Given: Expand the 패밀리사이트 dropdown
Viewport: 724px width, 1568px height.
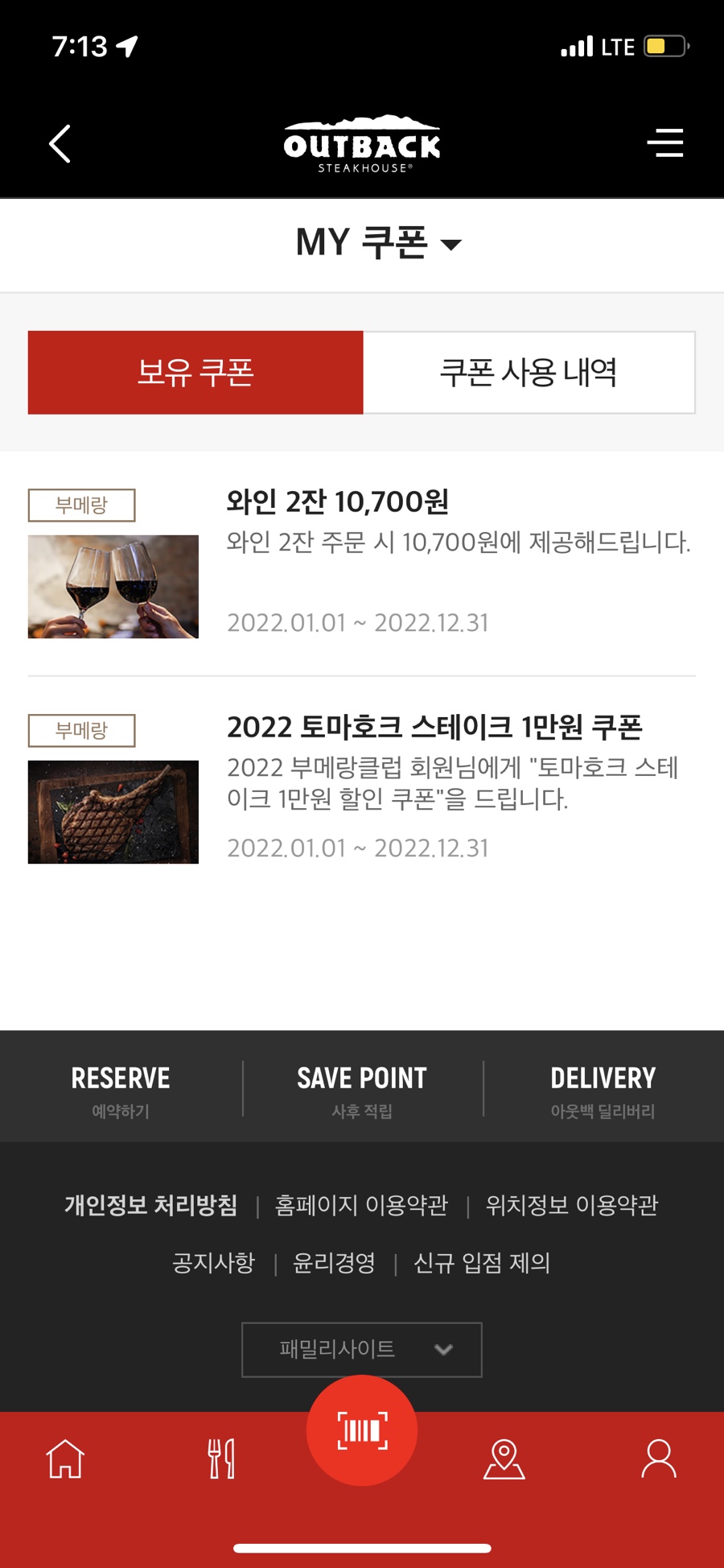Looking at the screenshot, I should pyautogui.click(x=362, y=1349).
